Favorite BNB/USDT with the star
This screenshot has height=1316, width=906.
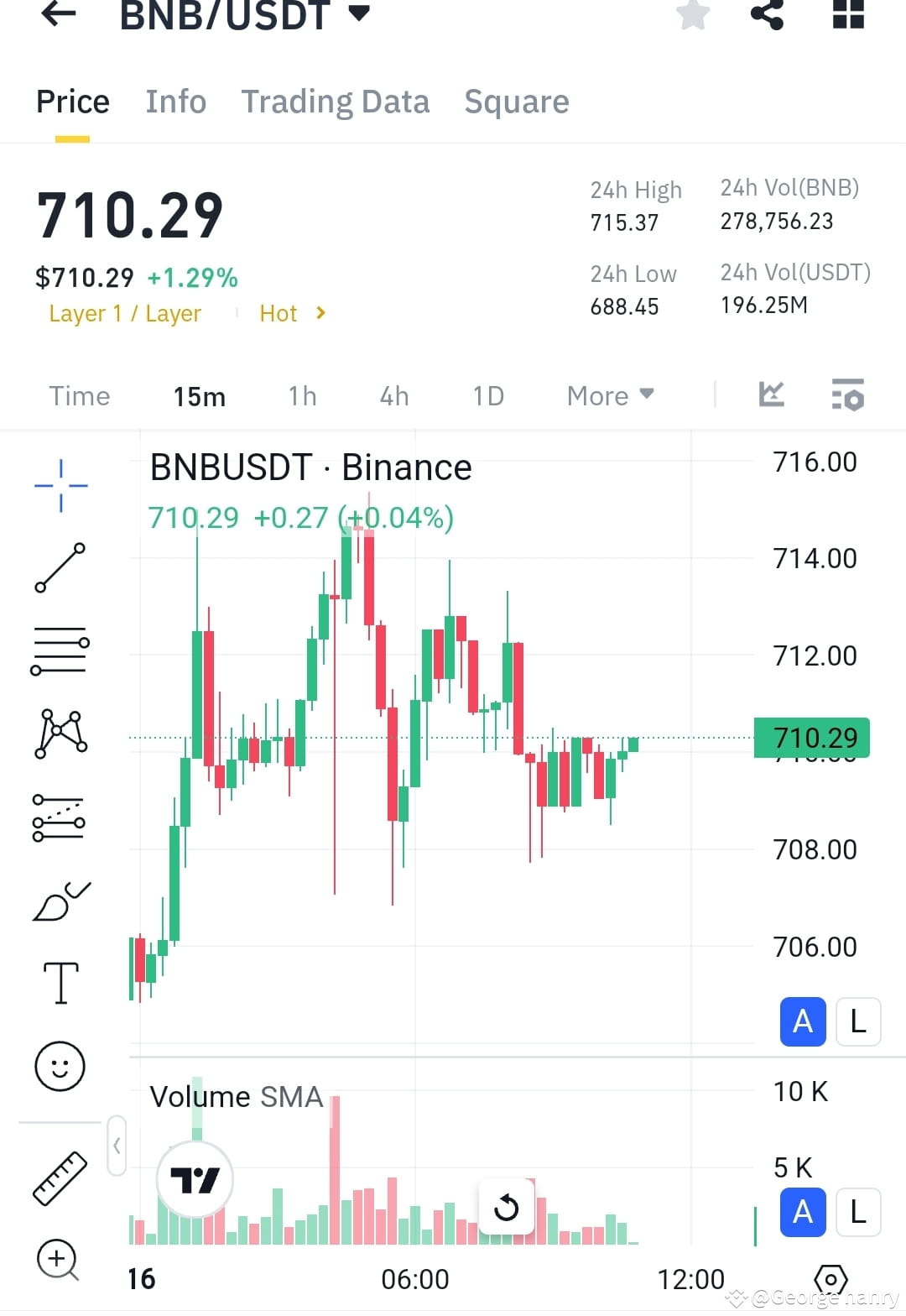click(693, 15)
